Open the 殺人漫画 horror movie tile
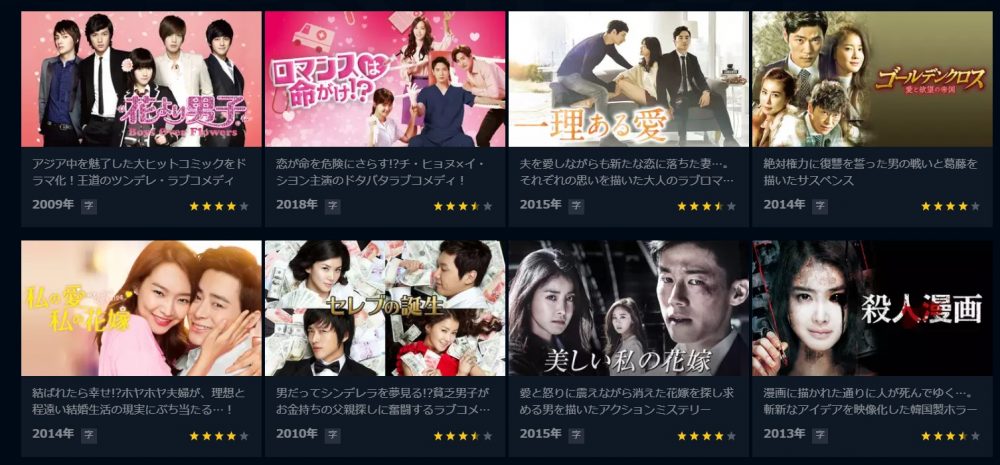Viewport: 1000px width, 465px height. [871, 308]
